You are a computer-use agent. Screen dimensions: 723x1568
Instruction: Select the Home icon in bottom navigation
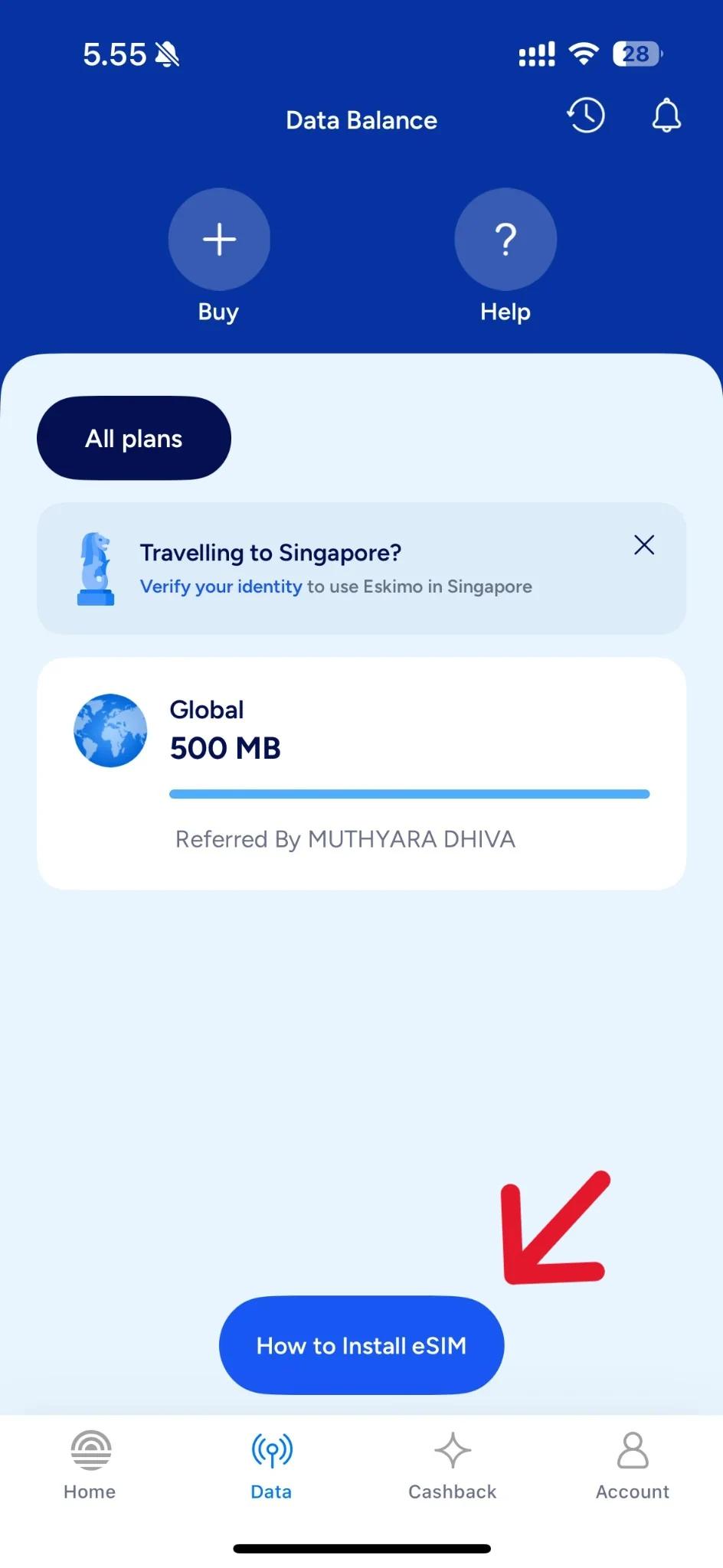(89, 1449)
